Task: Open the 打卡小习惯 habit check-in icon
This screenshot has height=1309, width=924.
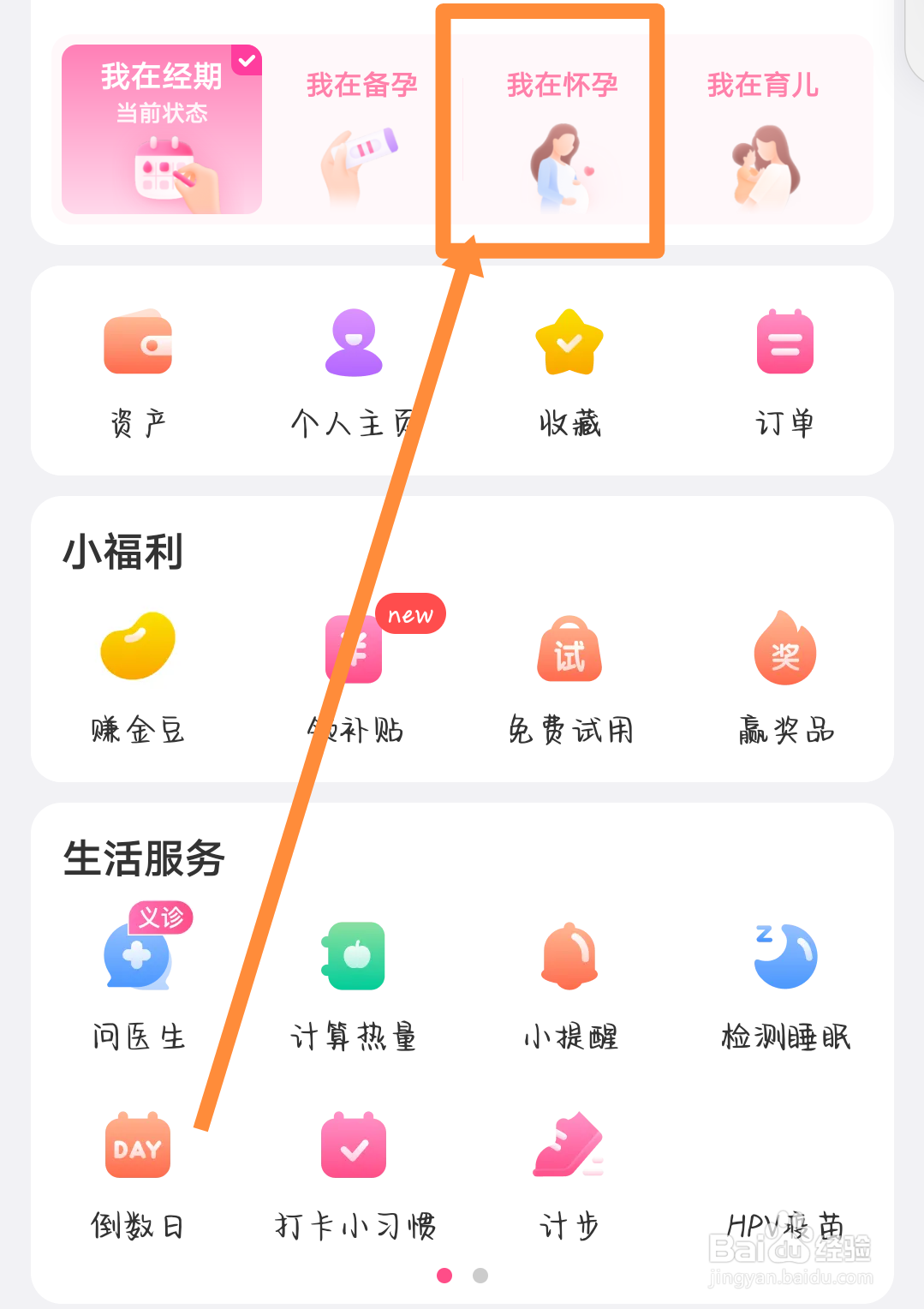Action: click(353, 1145)
